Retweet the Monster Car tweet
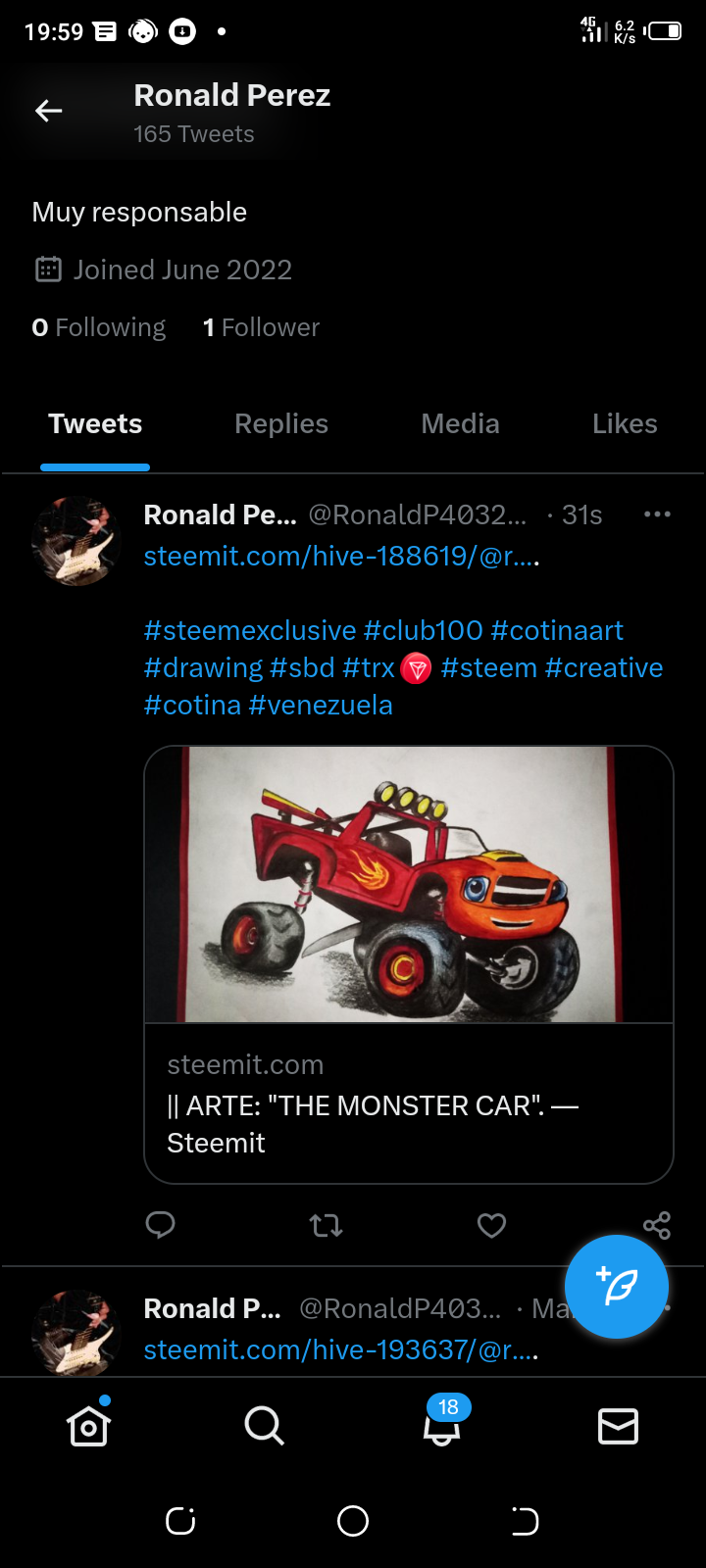706x1568 pixels. coord(326,1225)
